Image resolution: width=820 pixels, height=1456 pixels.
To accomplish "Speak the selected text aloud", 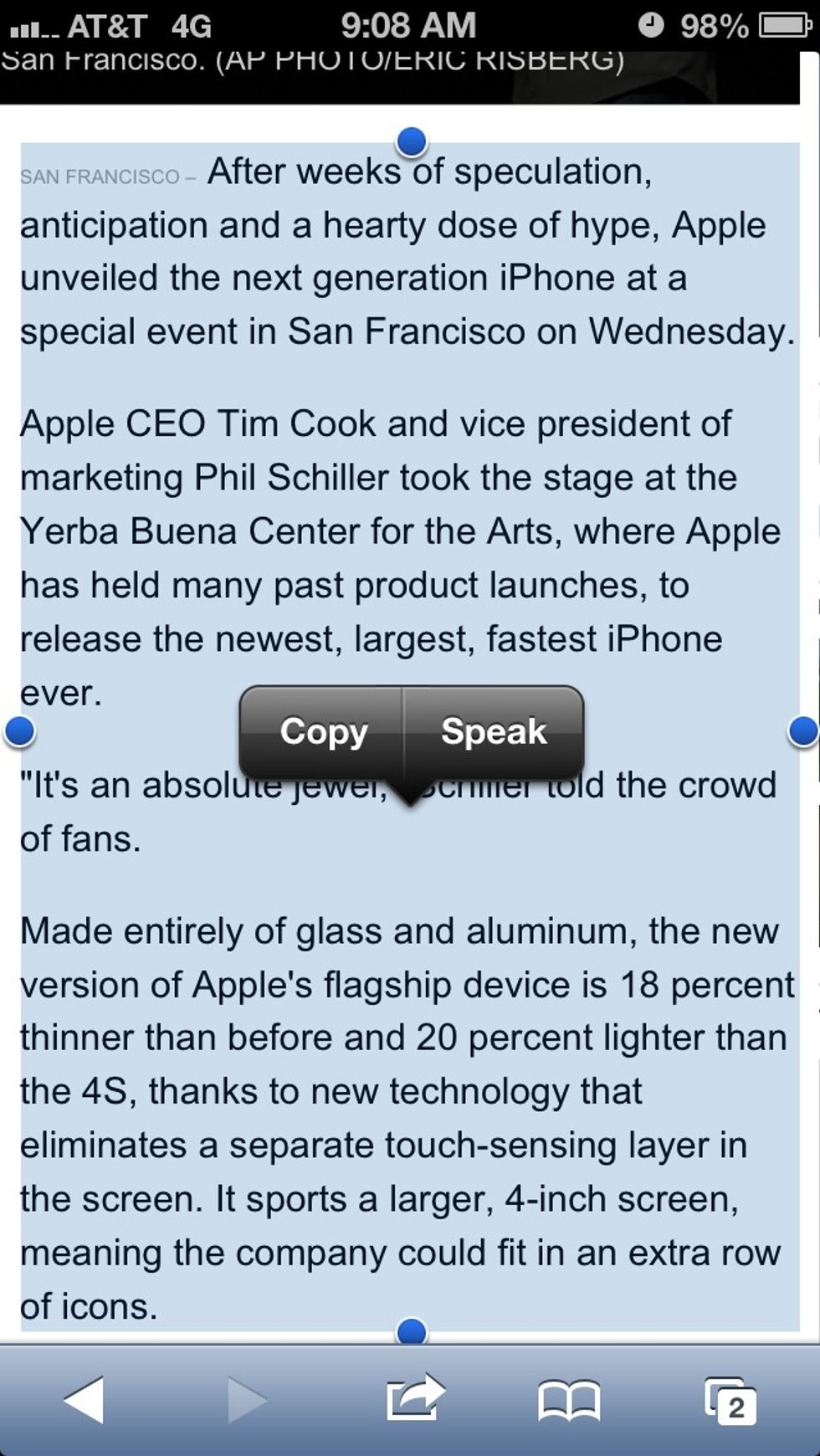I will pyautogui.click(x=494, y=732).
